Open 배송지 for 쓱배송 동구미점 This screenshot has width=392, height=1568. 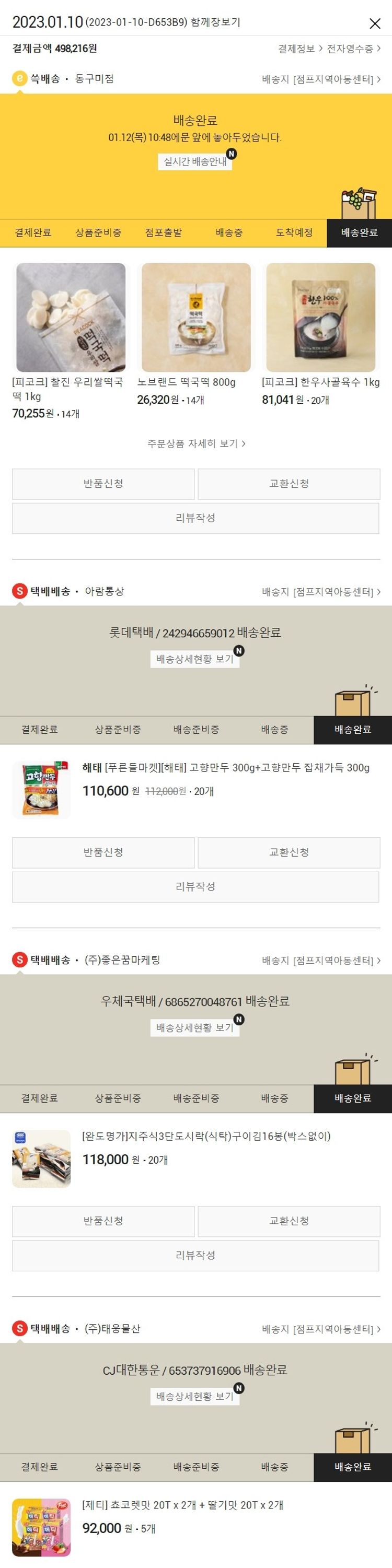pyautogui.click(x=321, y=79)
